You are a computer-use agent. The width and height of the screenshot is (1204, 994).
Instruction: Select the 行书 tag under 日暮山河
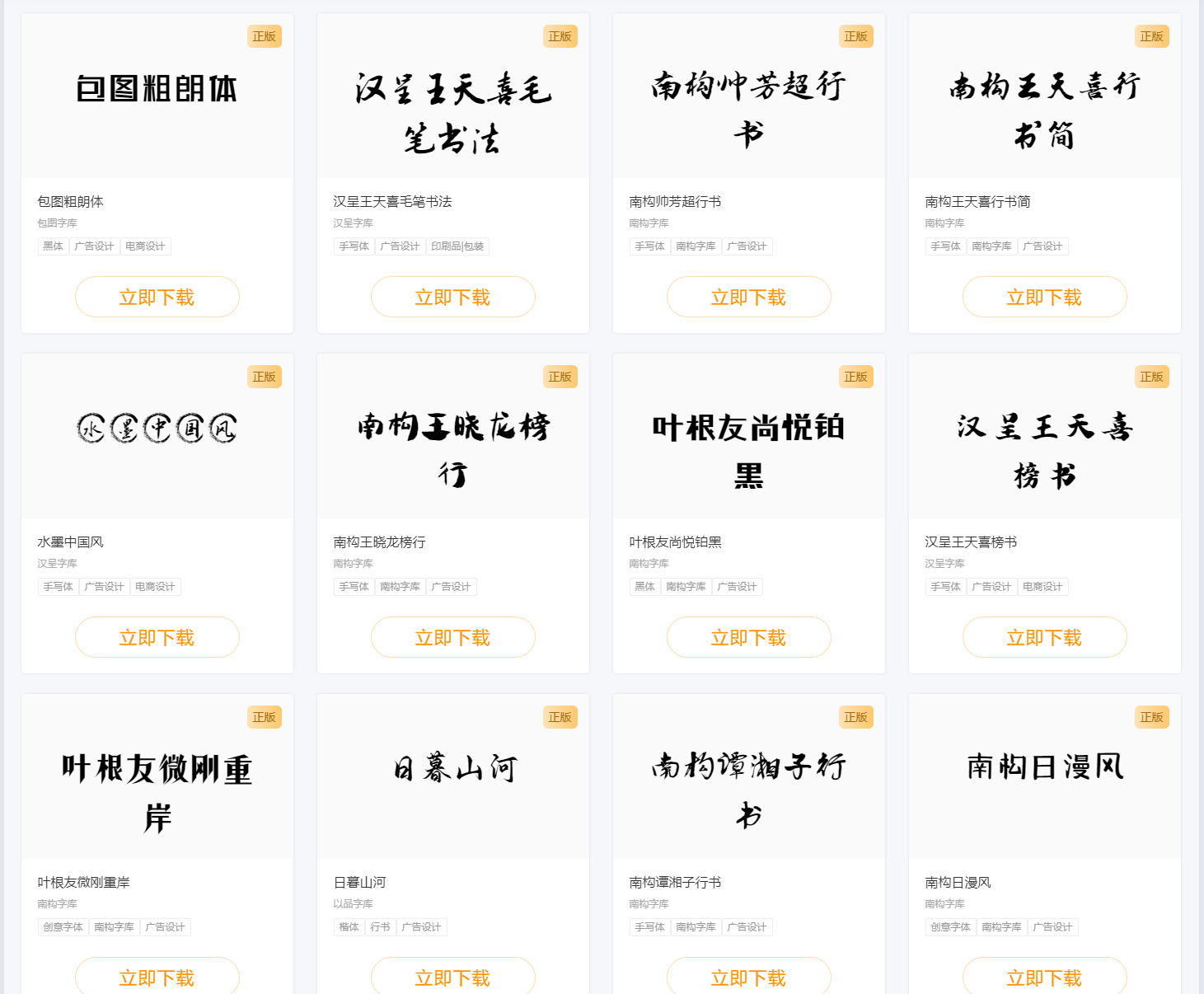point(380,927)
